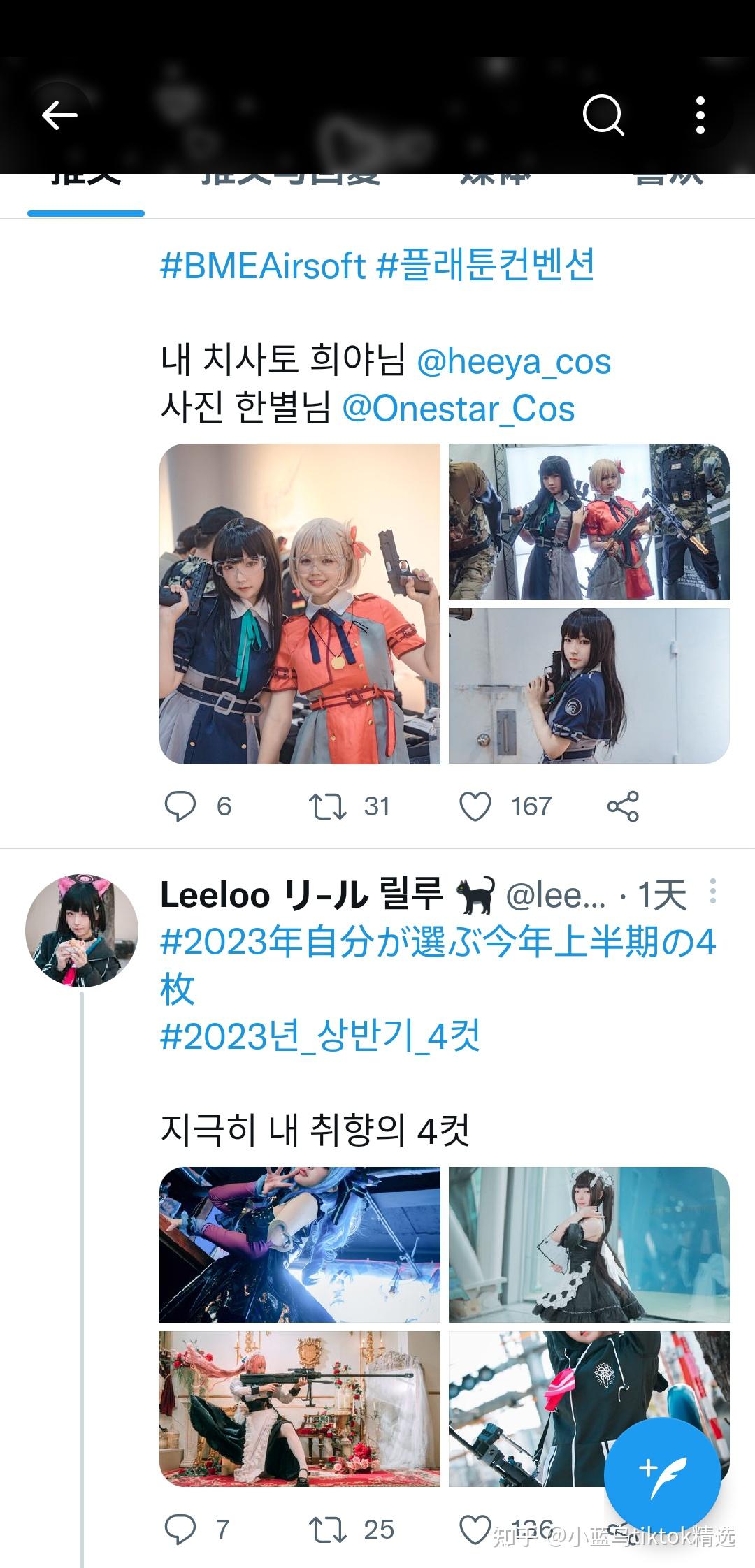Go back with the arrow button
The height and width of the screenshot is (1568, 755).
tap(59, 115)
